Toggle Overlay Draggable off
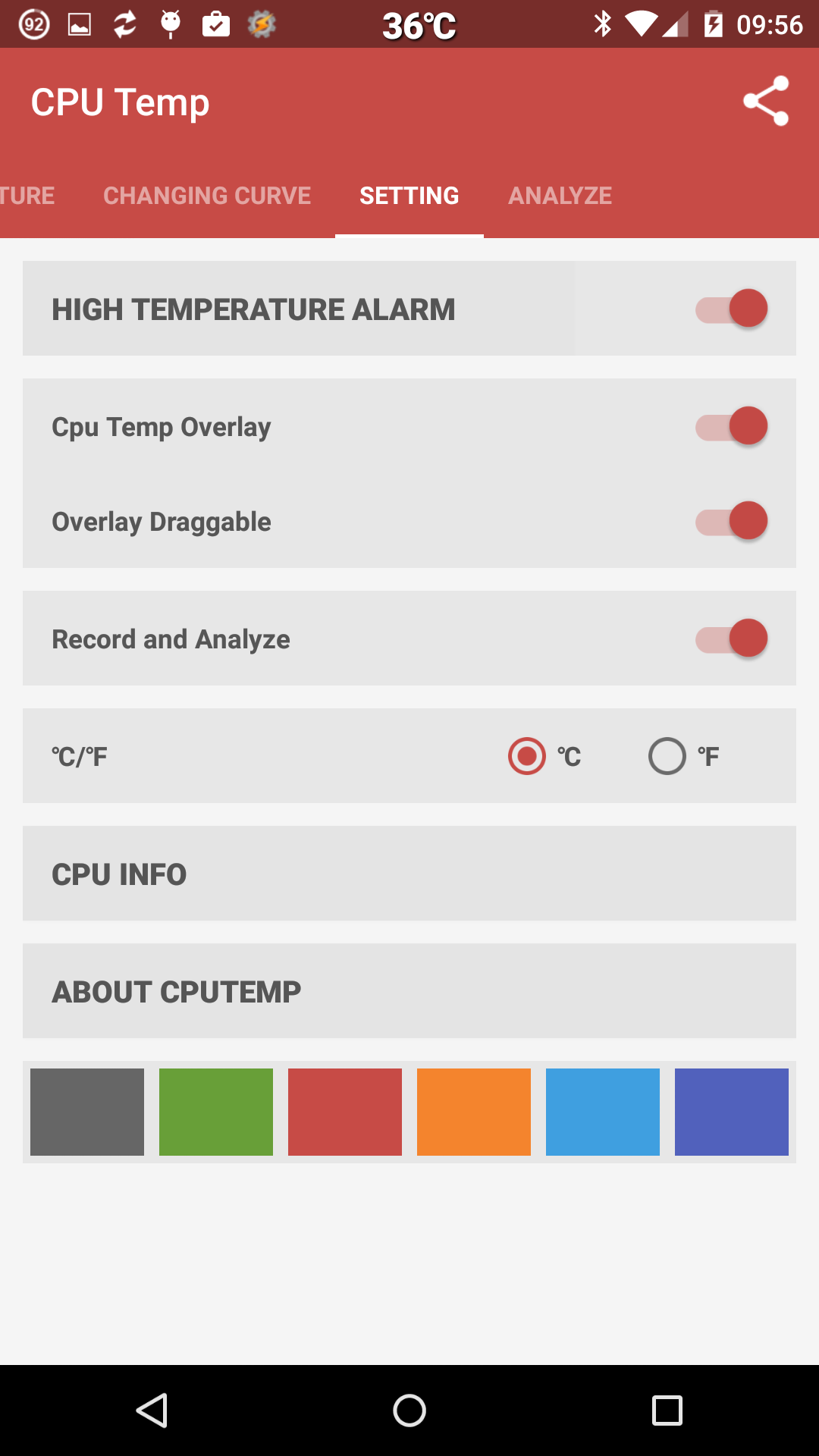Screen dimensions: 819x1456 [x=732, y=521]
